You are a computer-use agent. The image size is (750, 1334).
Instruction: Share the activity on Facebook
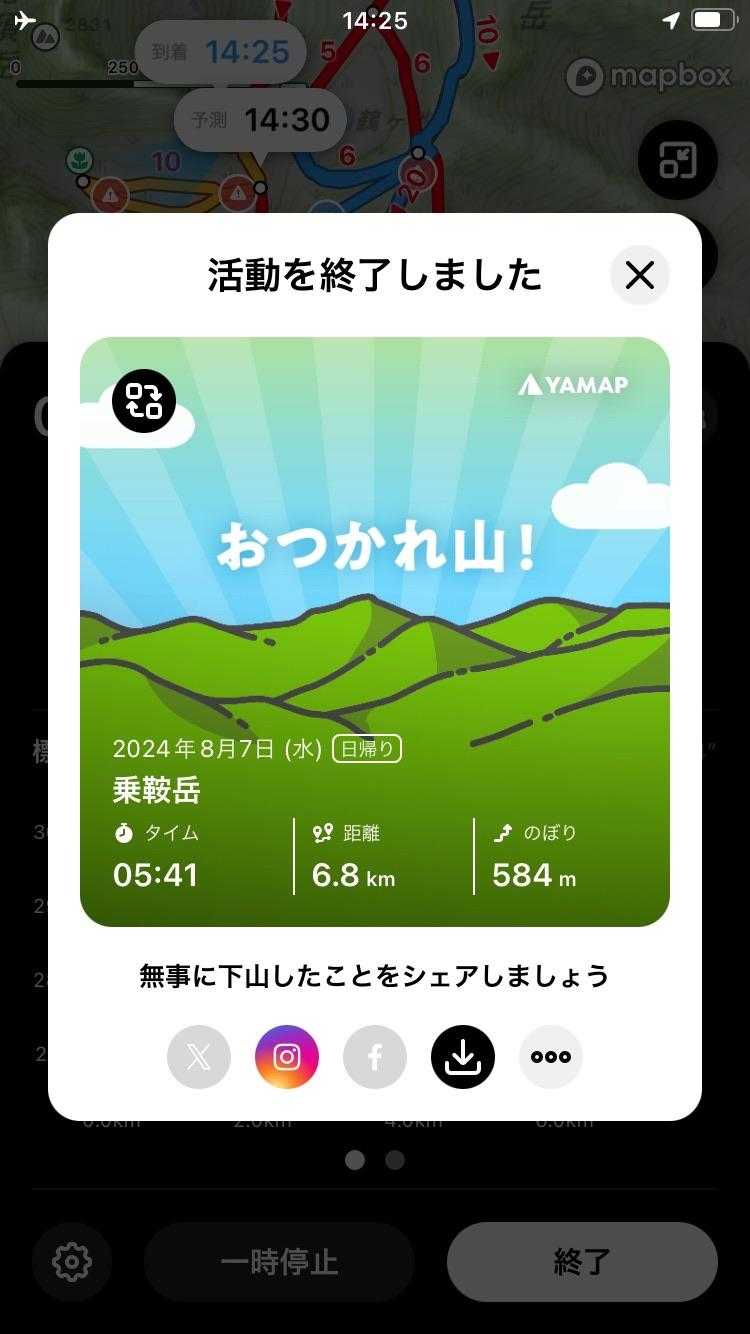click(x=375, y=1057)
